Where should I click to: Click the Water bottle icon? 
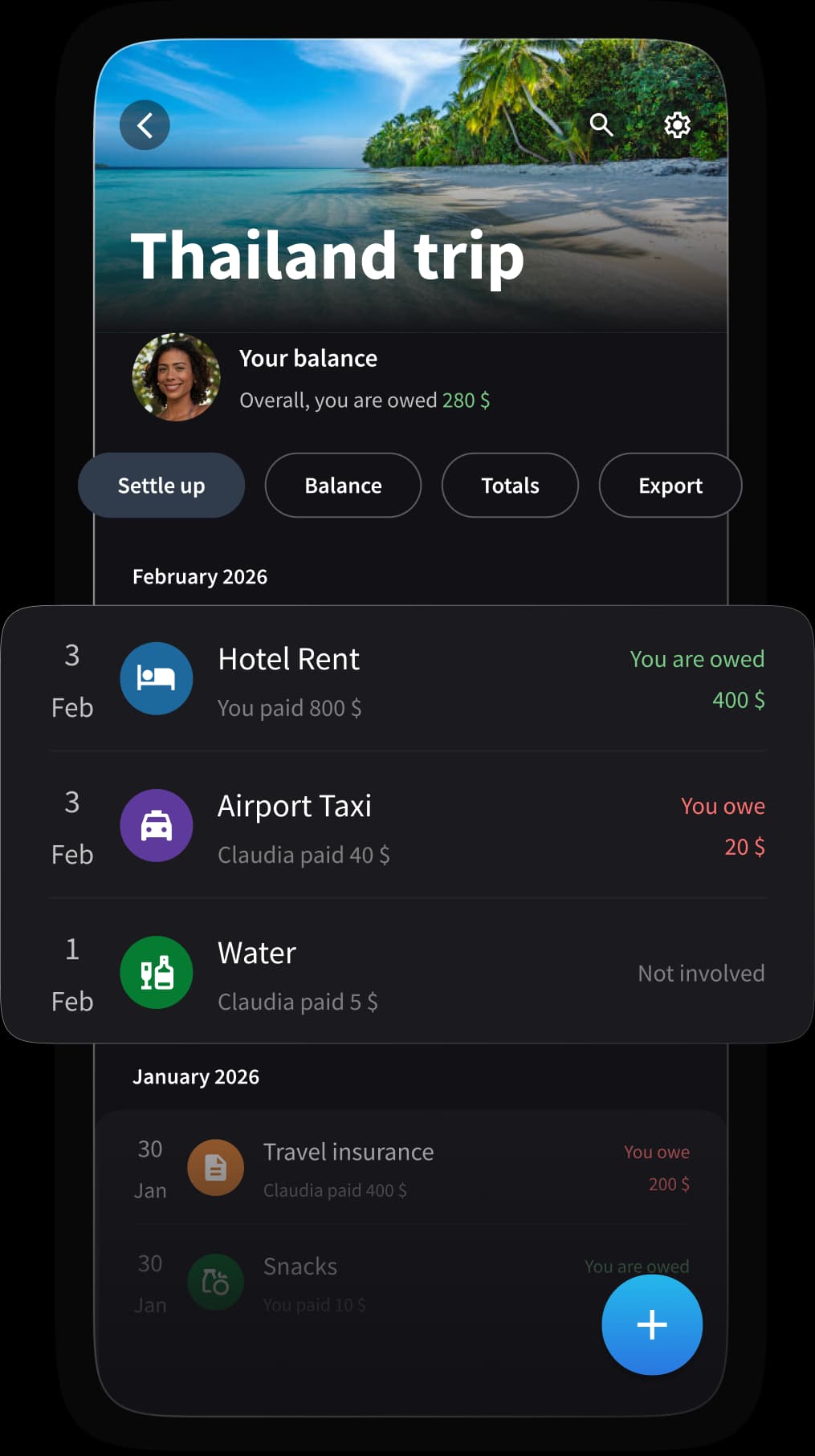(157, 972)
